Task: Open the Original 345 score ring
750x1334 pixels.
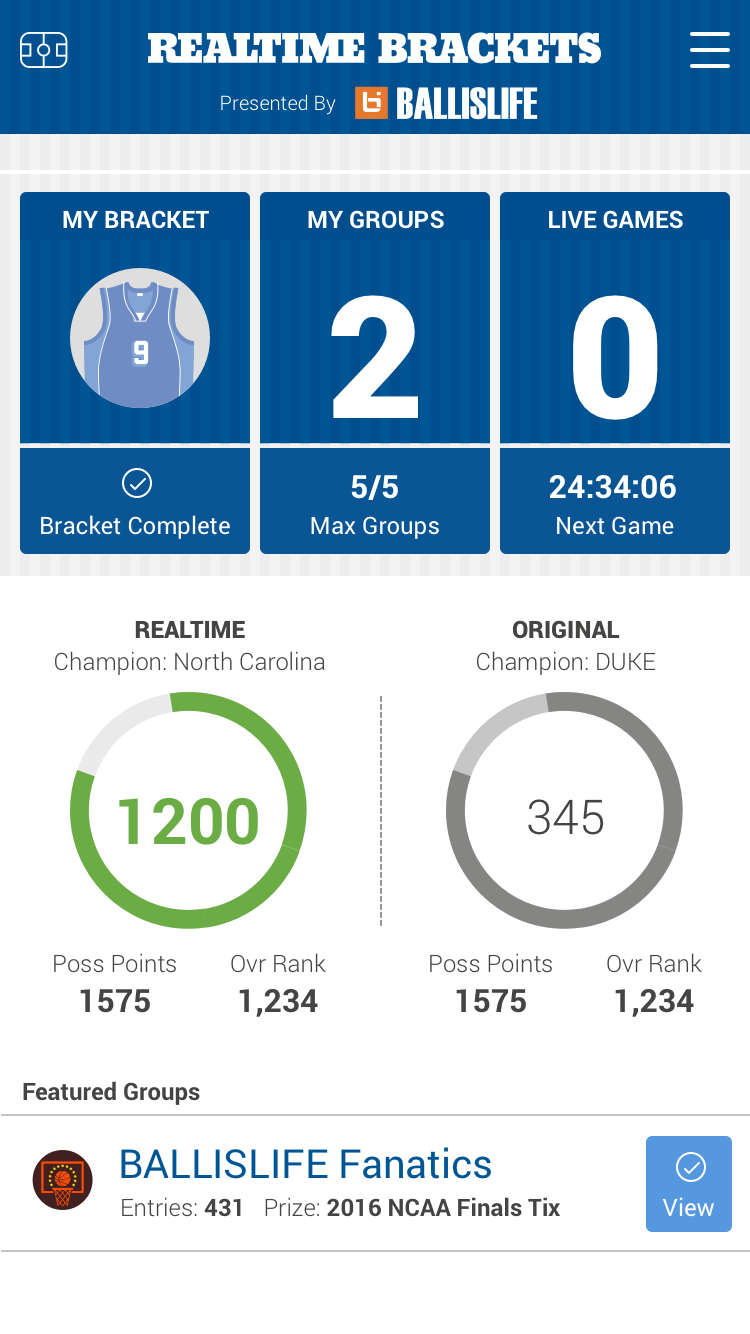Action: (565, 810)
